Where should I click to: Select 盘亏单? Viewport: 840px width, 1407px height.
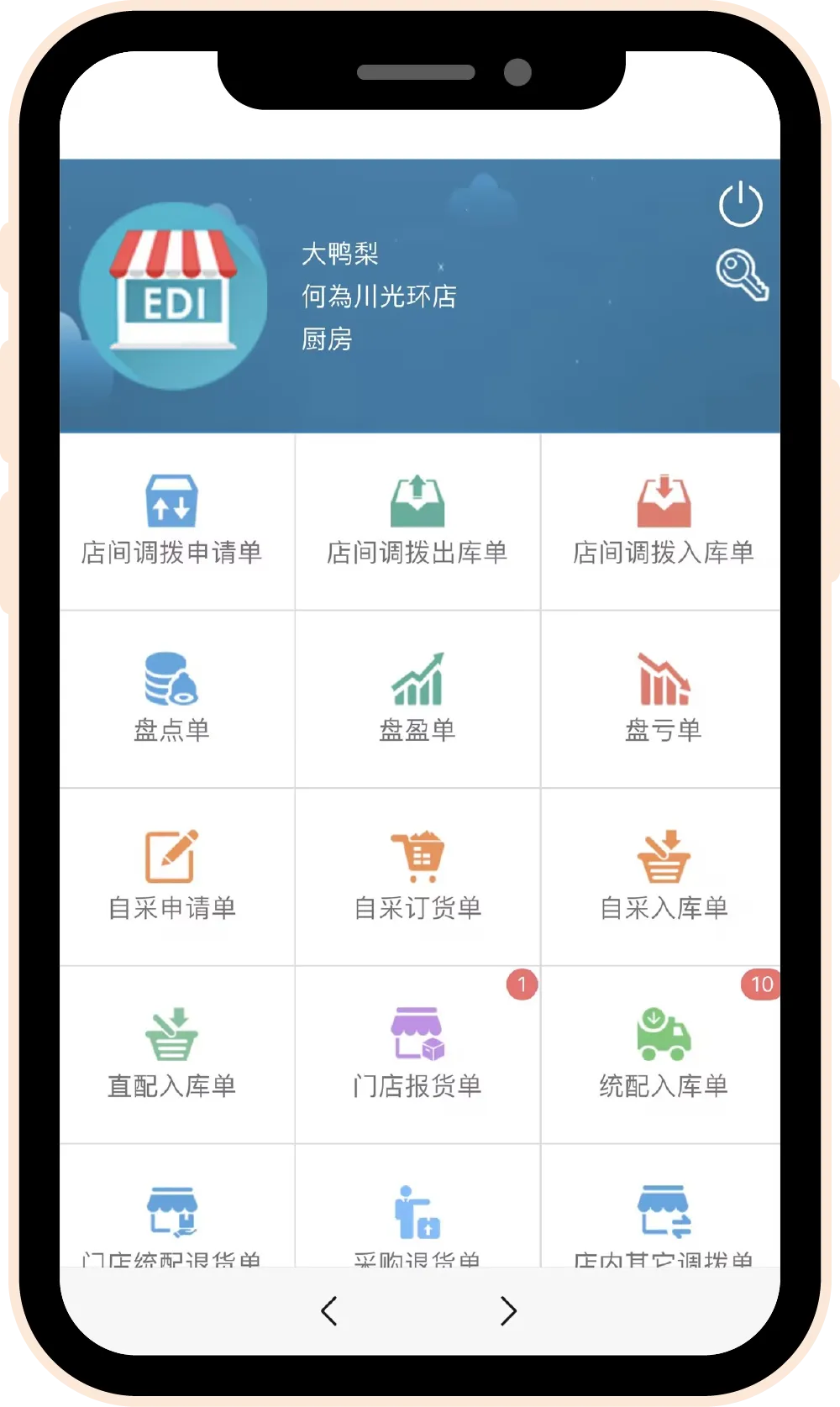pos(661,700)
